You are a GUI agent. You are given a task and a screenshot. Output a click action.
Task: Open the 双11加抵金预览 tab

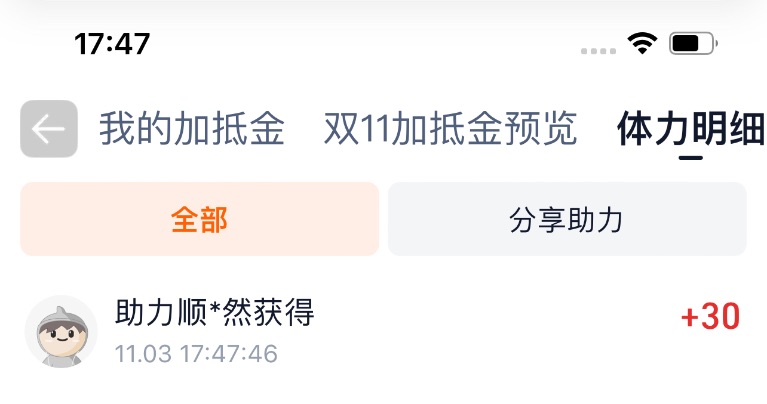pyautogui.click(x=450, y=130)
